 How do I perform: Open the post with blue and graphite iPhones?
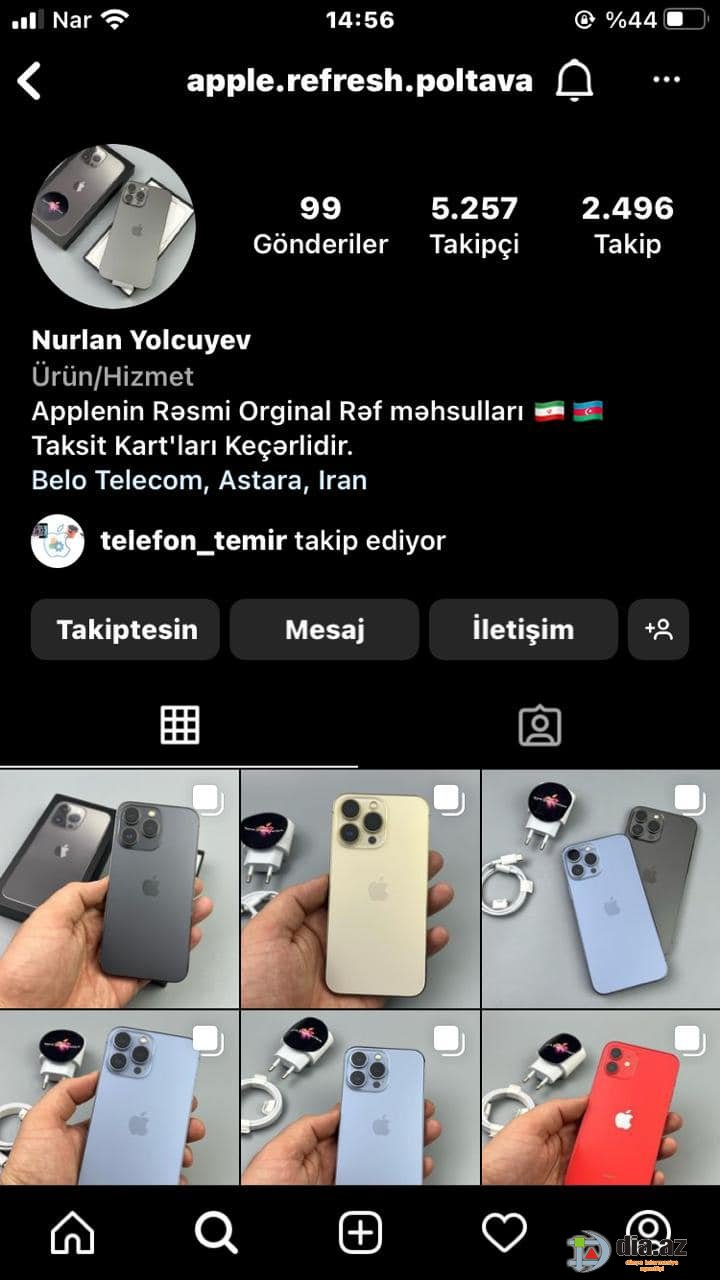600,889
